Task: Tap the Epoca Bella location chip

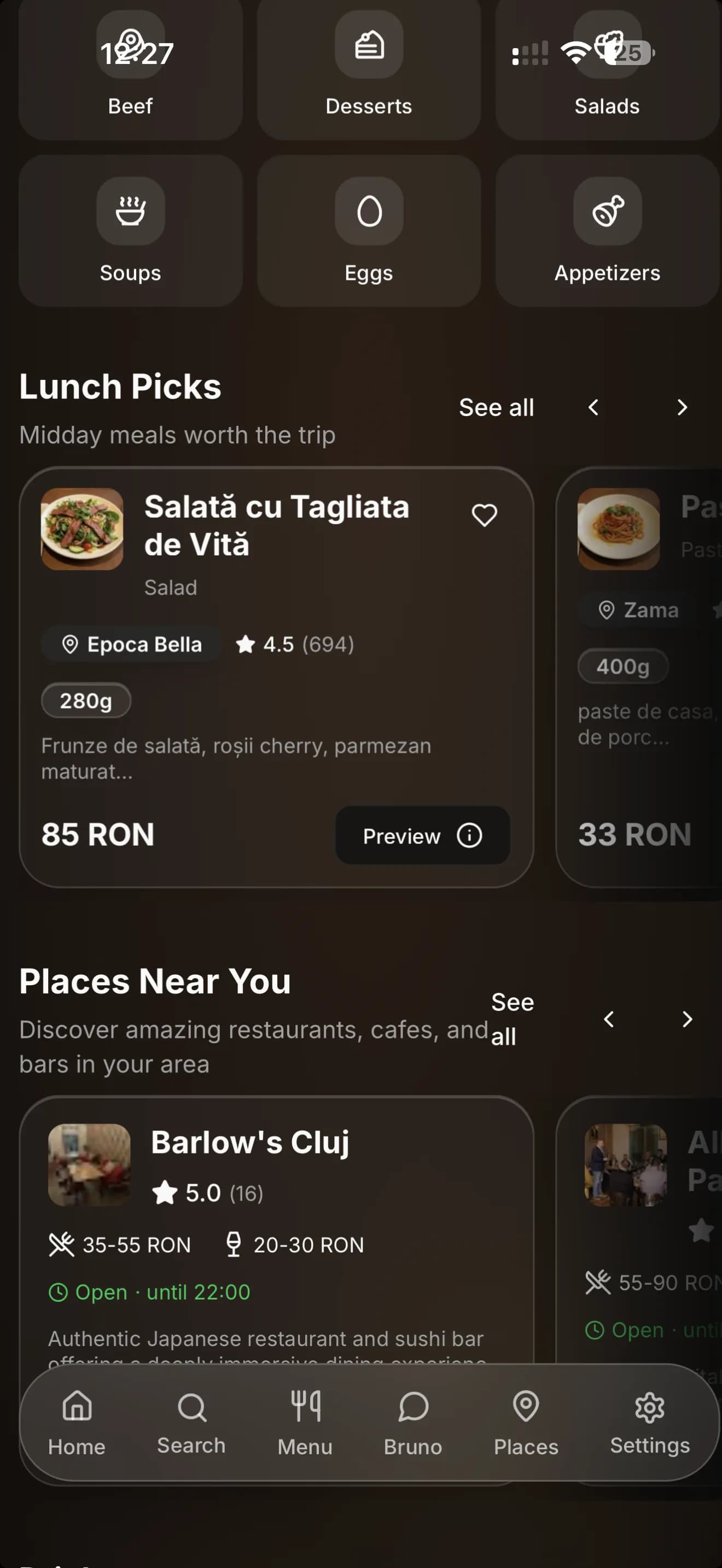Action: [131, 644]
